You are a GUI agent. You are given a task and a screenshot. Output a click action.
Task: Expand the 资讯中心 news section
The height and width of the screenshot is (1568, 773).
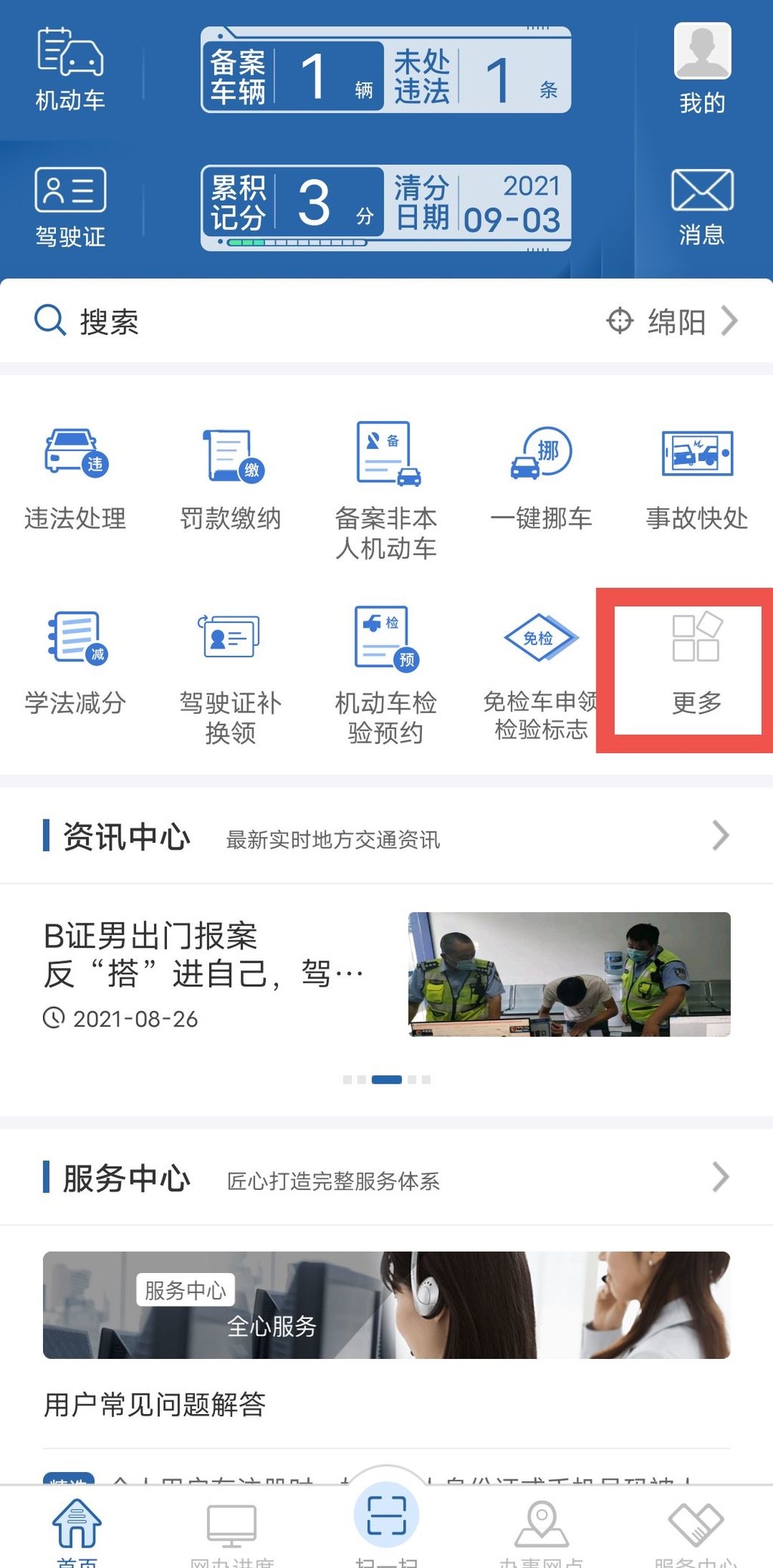pos(719,836)
